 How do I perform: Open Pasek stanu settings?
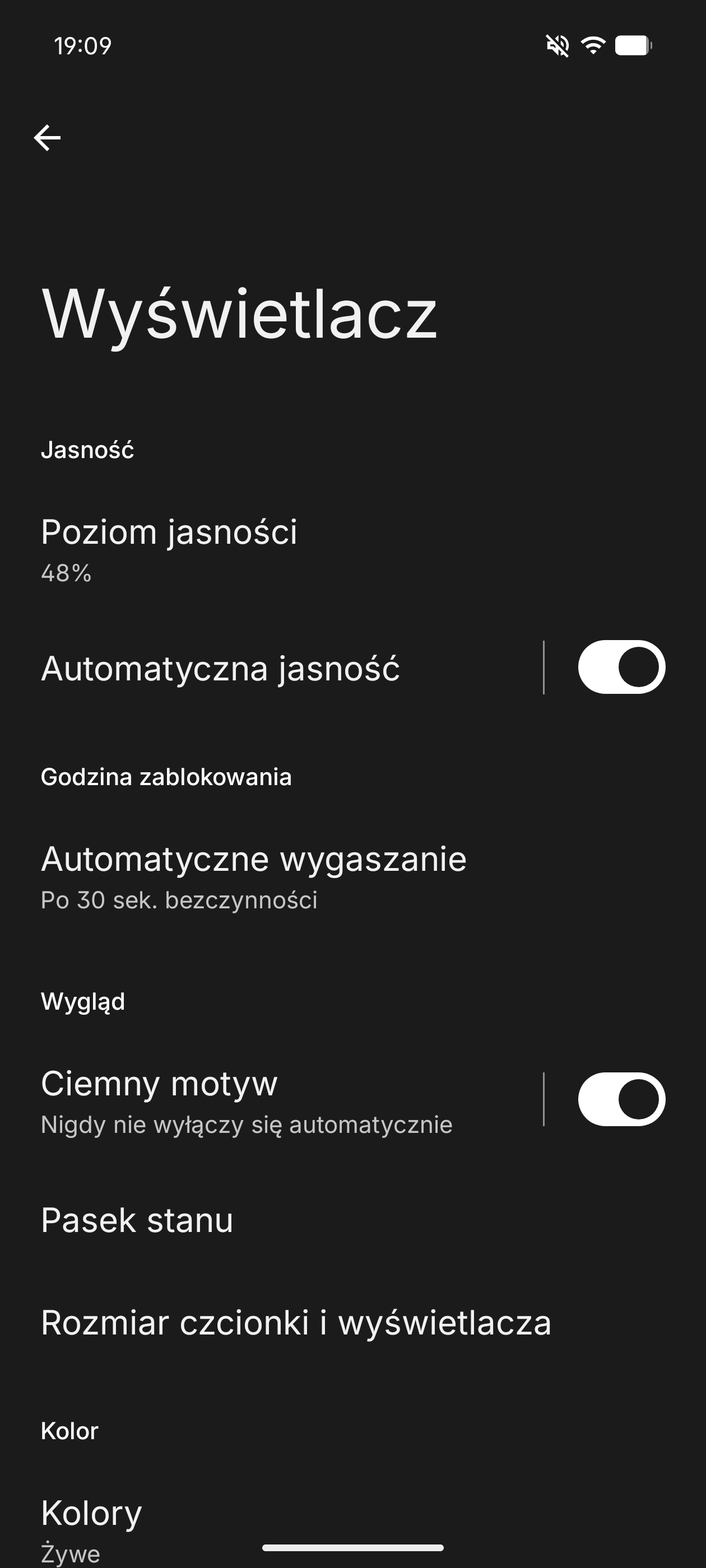pos(137,1220)
